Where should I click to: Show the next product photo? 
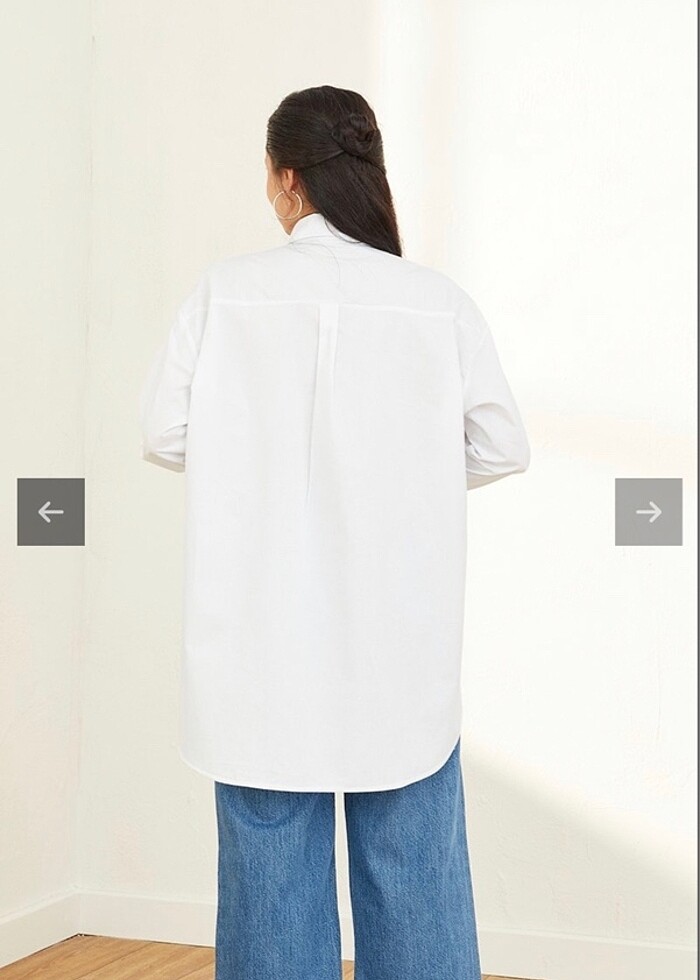pos(648,512)
